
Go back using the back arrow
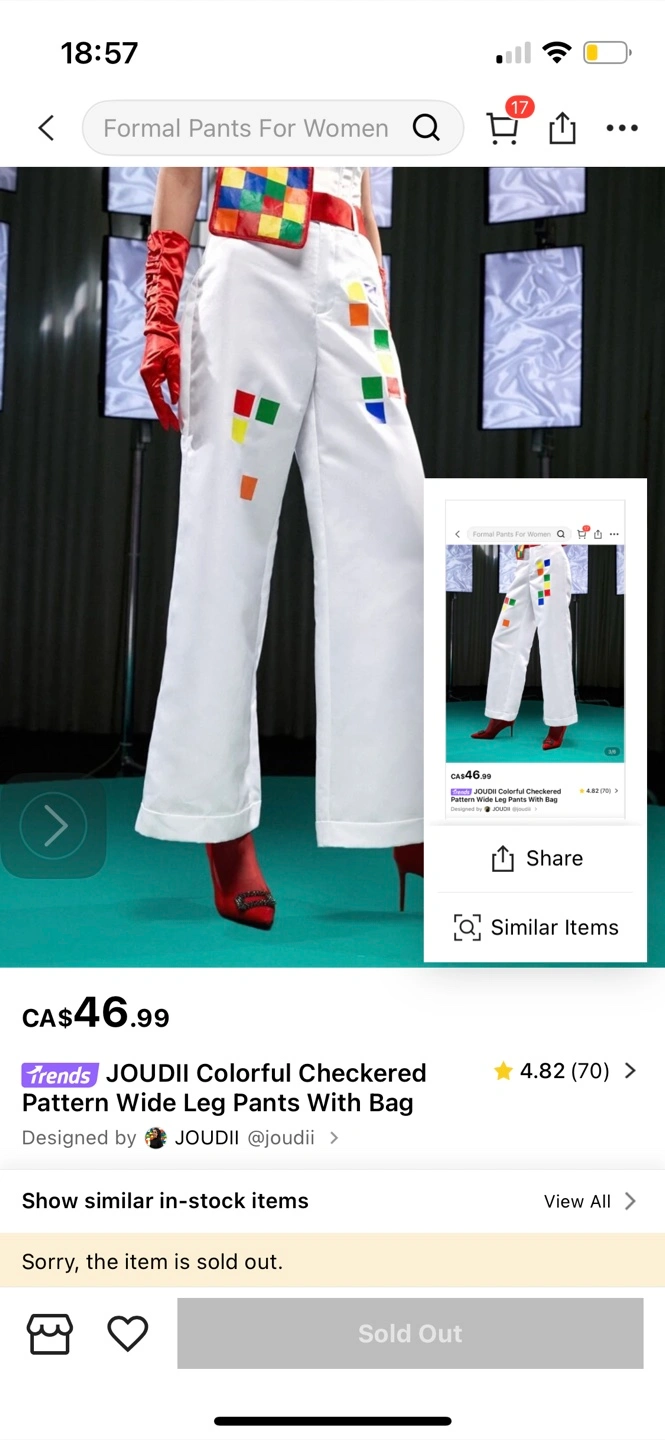pyautogui.click(x=46, y=128)
